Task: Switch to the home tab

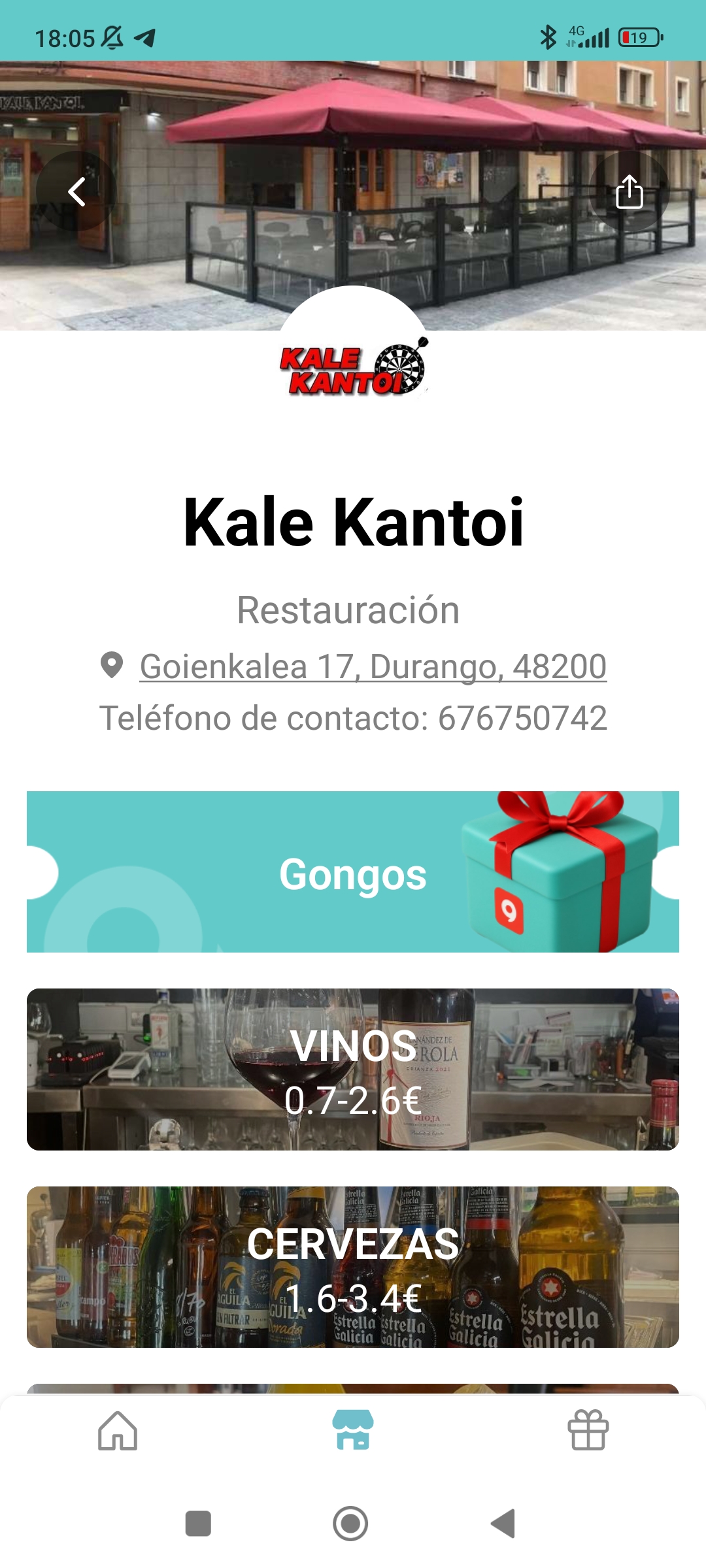Action: click(x=118, y=1431)
